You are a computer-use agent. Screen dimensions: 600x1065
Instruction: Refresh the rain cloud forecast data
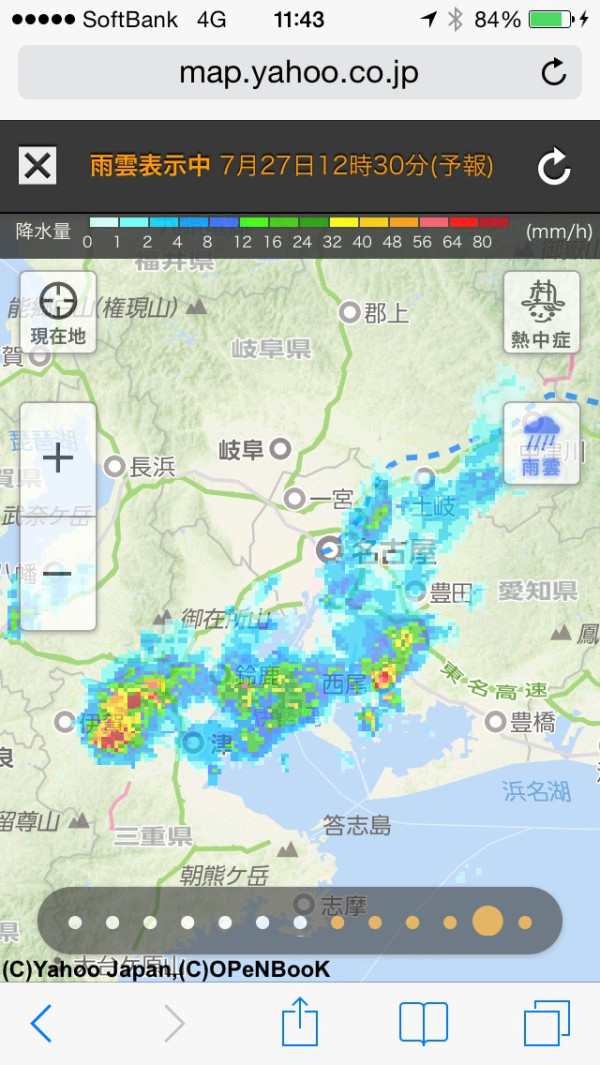(554, 166)
